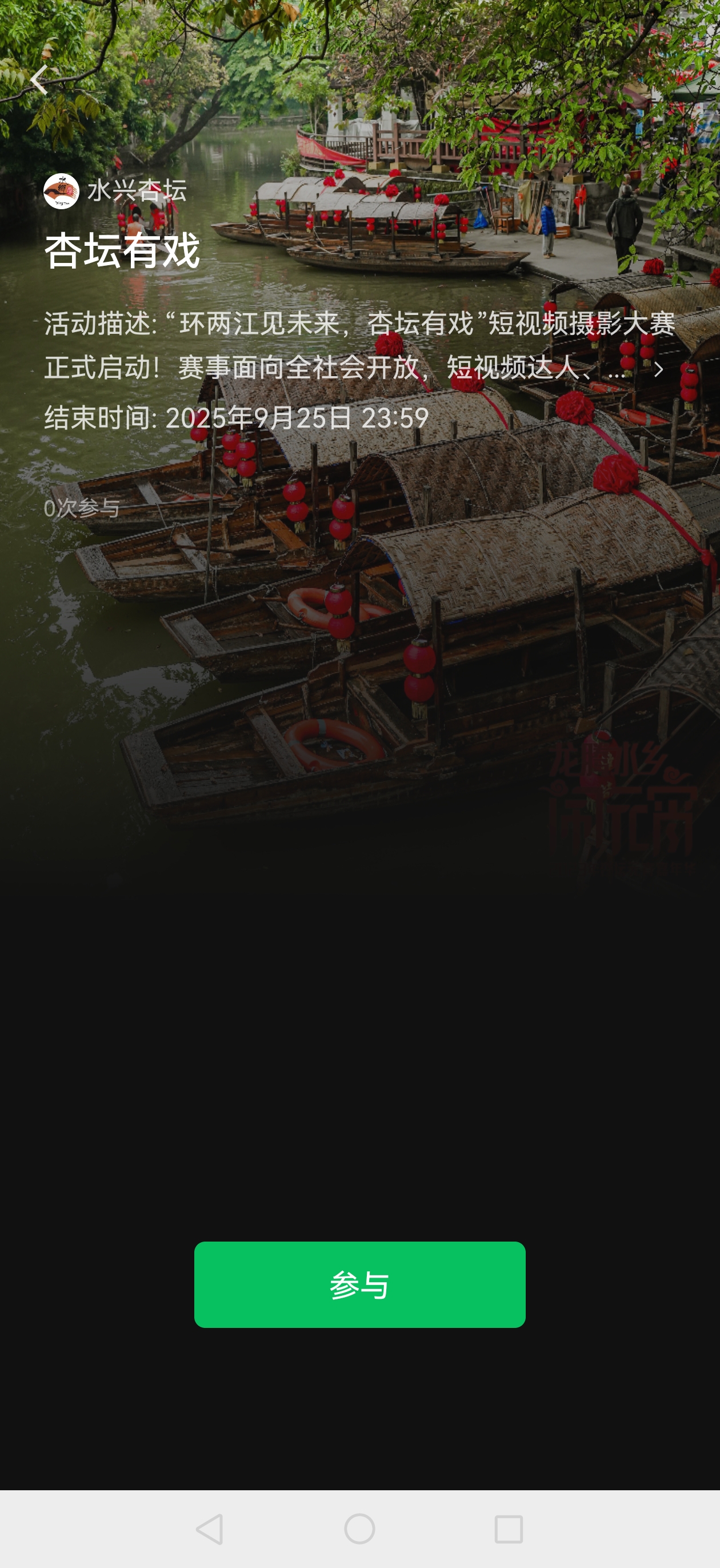Go back using the top-left arrow
720x1568 pixels.
coord(39,79)
